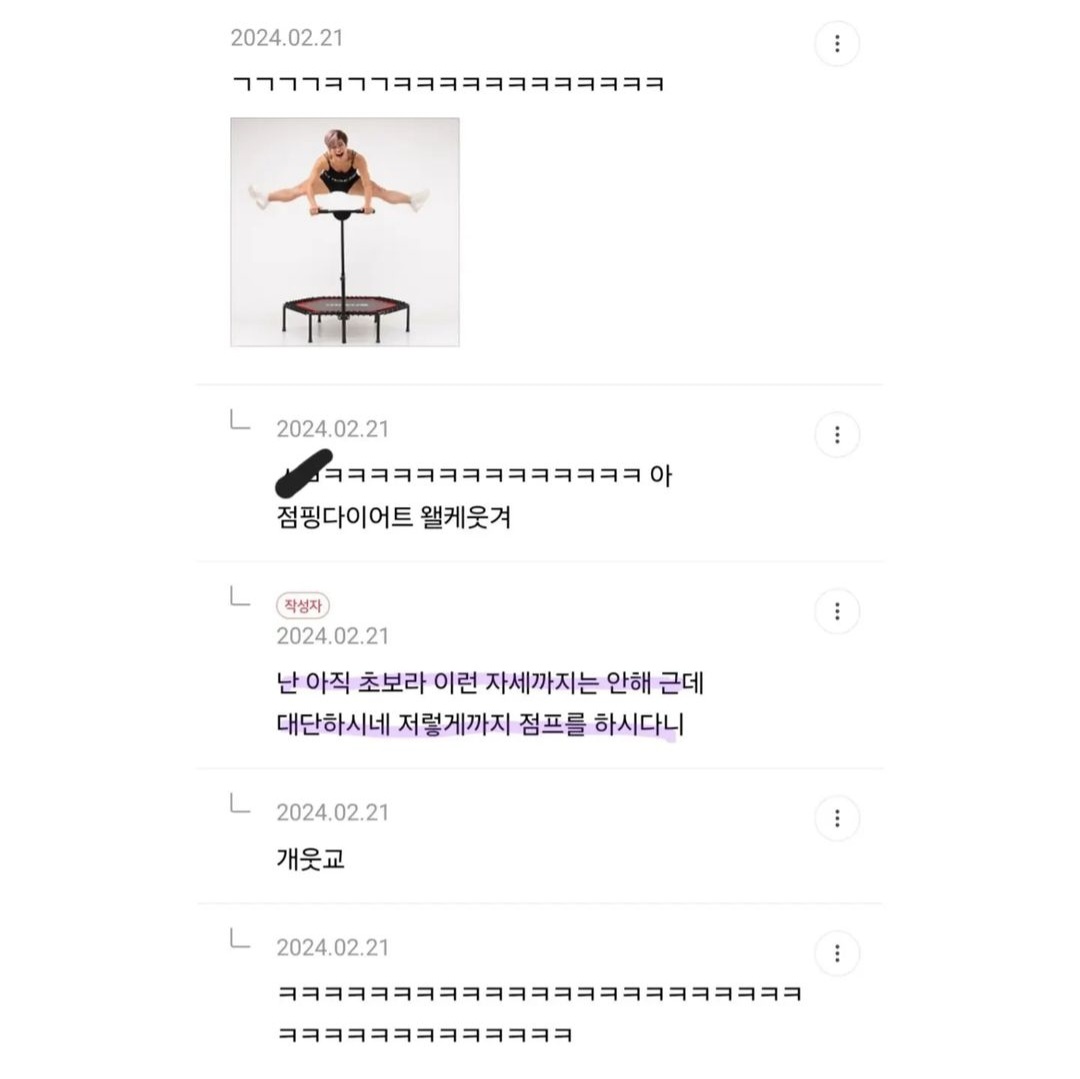Image resolution: width=1080 pixels, height=1079 pixels.
Task: Open the options menu on the last ㅋㅋㅋ reply
Action: tap(837, 953)
